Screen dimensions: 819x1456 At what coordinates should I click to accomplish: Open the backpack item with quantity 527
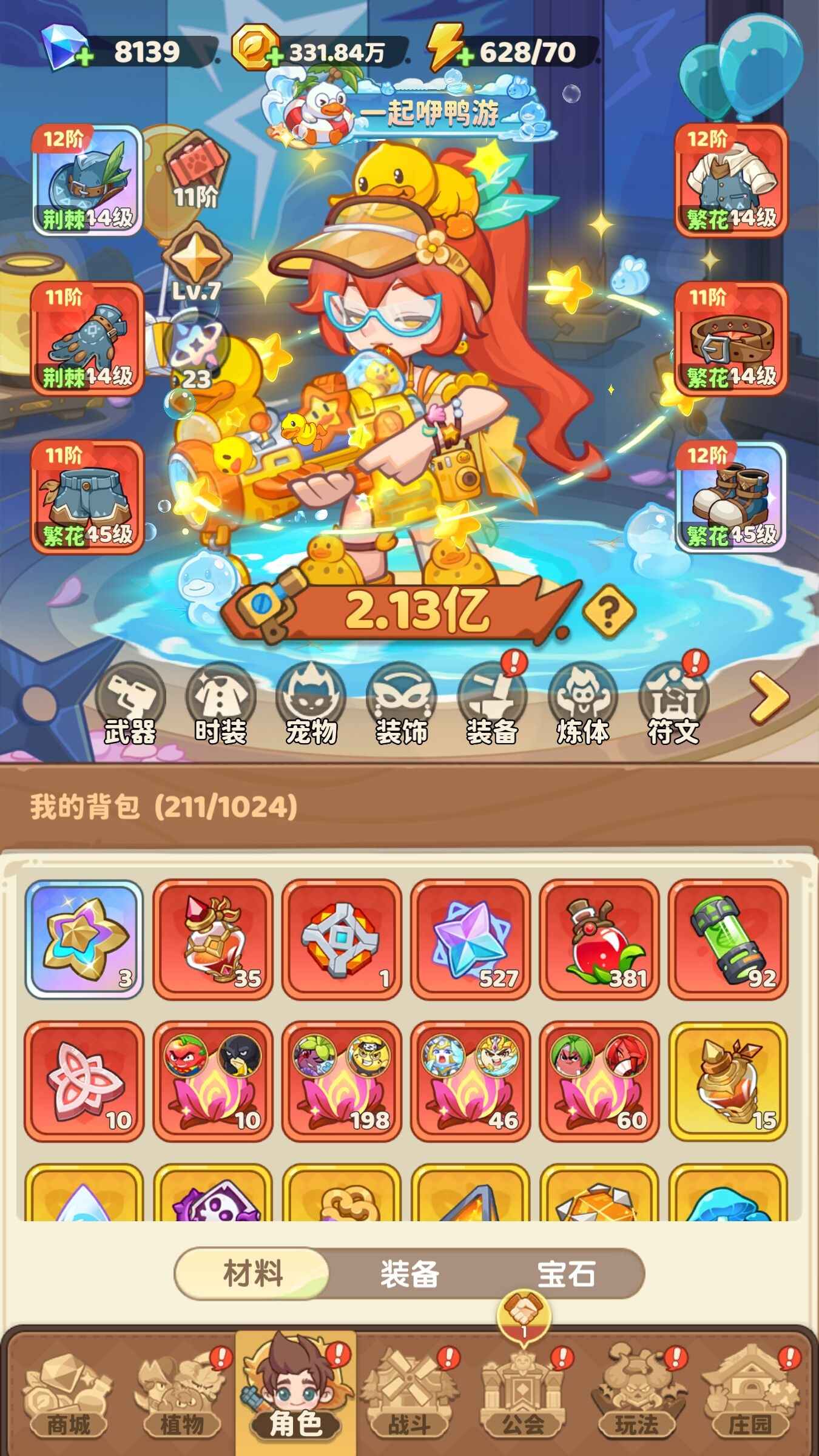(x=470, y=939)
